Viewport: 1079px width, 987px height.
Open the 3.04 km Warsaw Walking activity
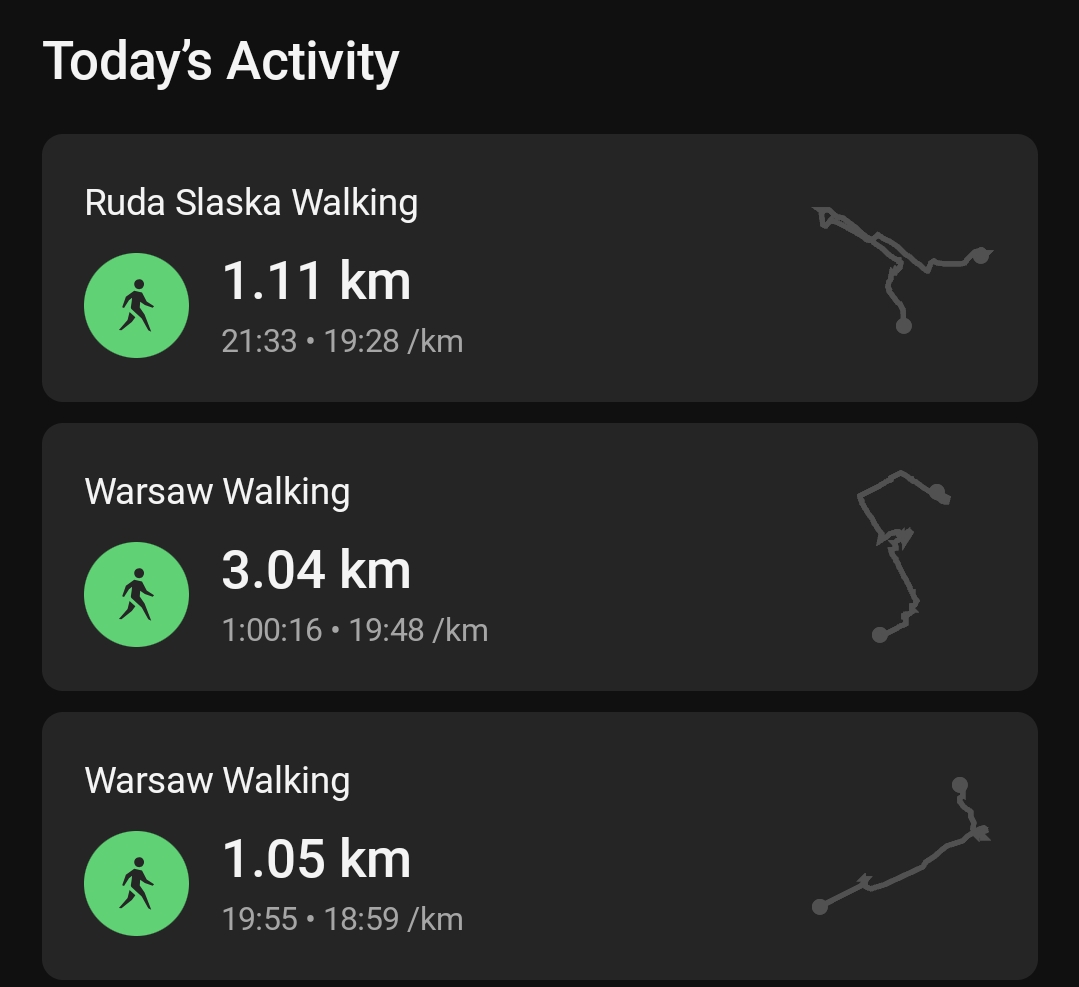pyautogui.click(x=539, y=557)
